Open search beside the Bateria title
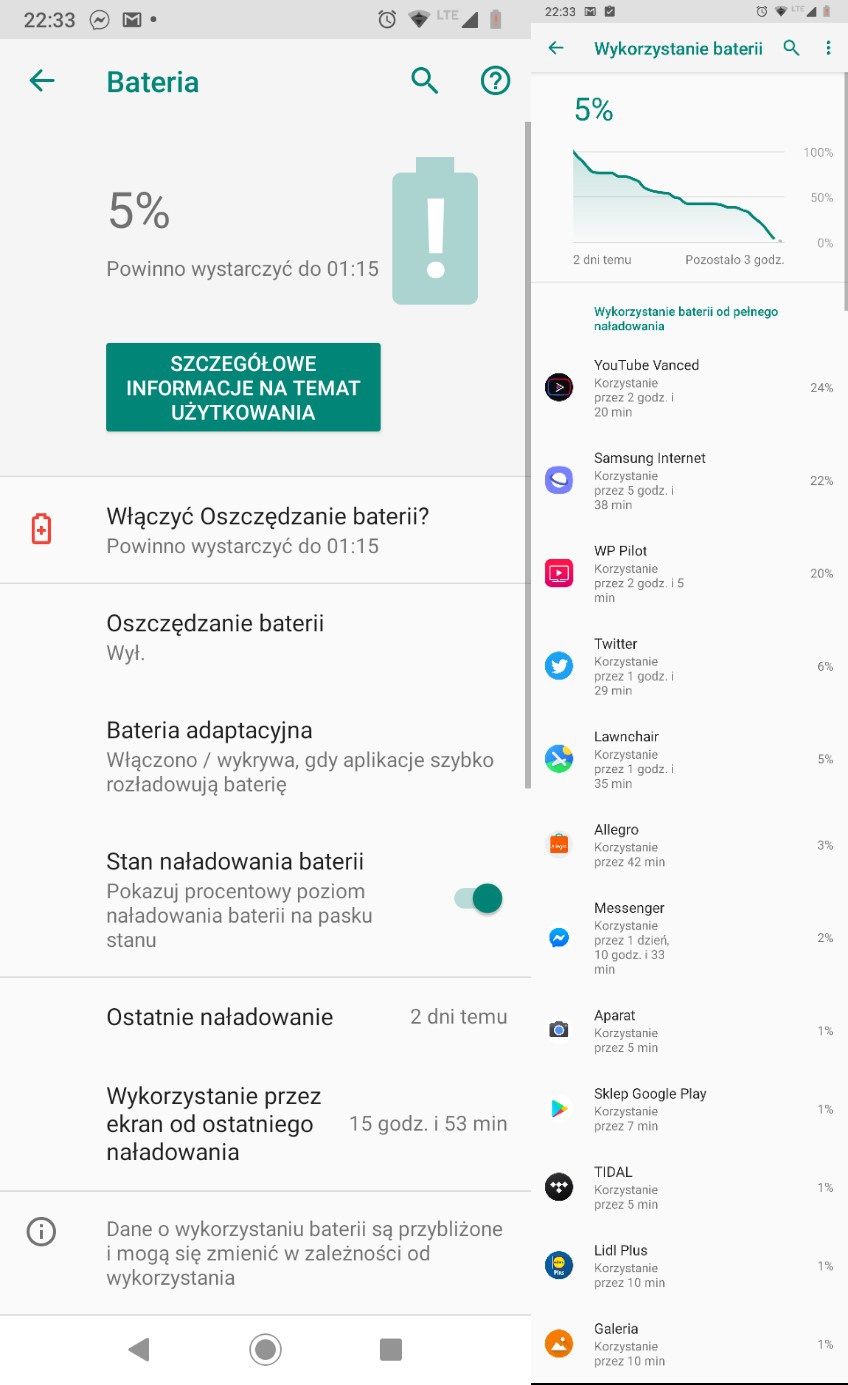Screen dimensions: 848x1385 click(425, 81)
